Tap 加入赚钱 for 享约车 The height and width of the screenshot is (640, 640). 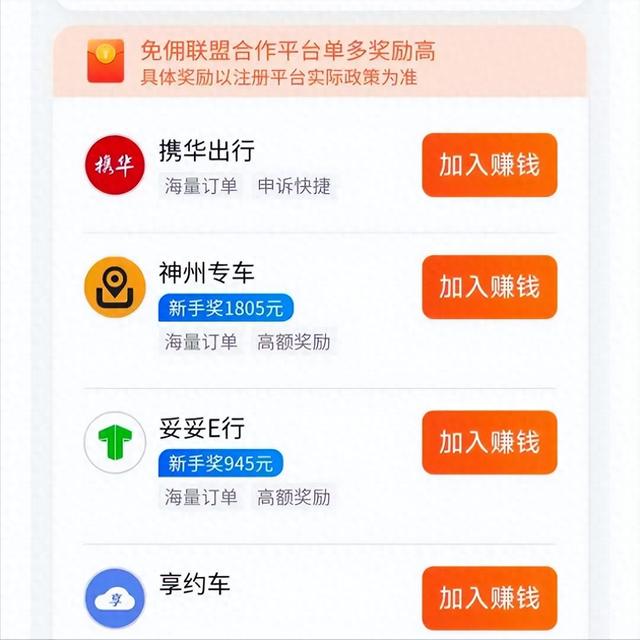coord(489,598)
